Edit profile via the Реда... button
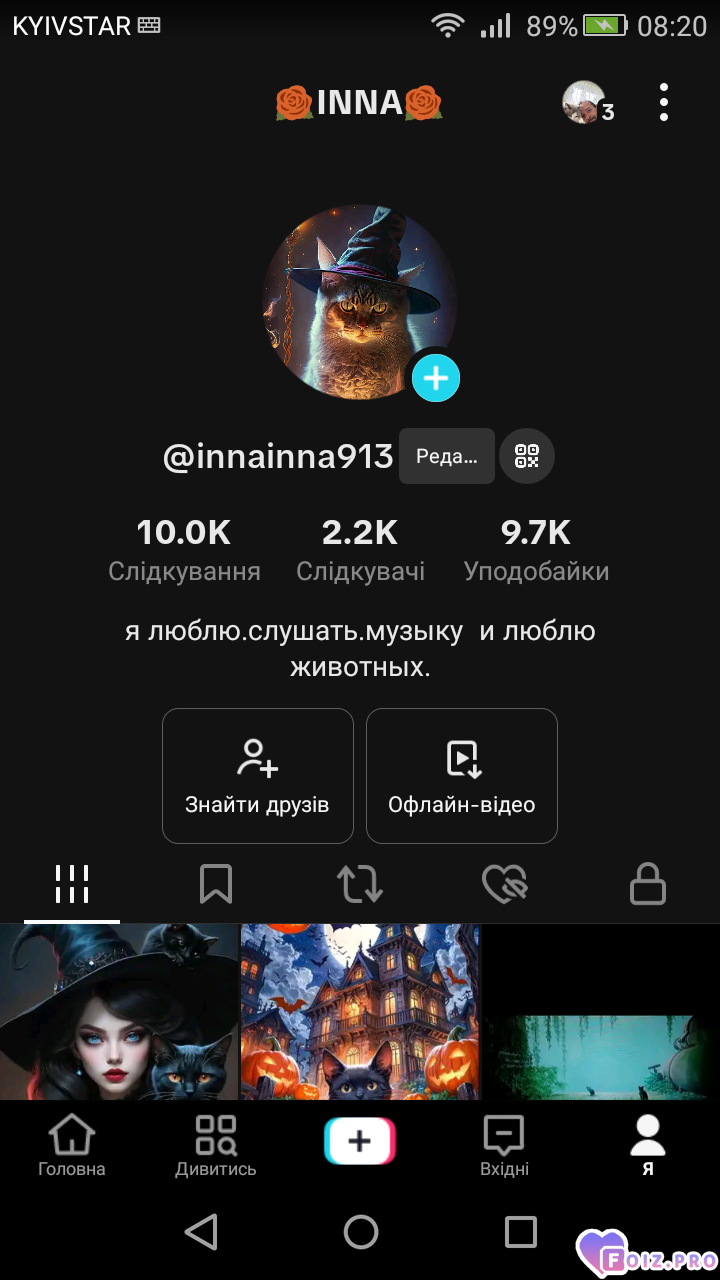The image size is (720, 1280). pos(447,456)
